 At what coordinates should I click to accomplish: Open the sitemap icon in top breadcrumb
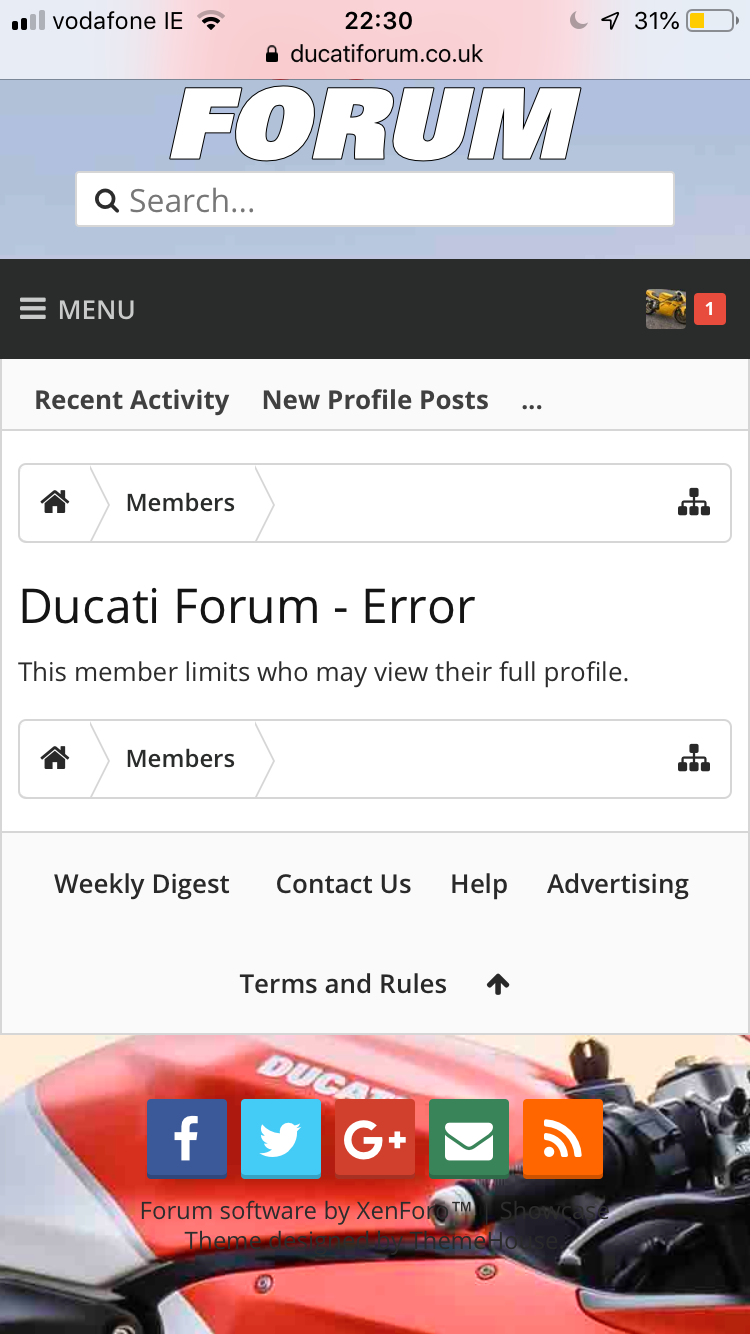click(x=694, y=503)
